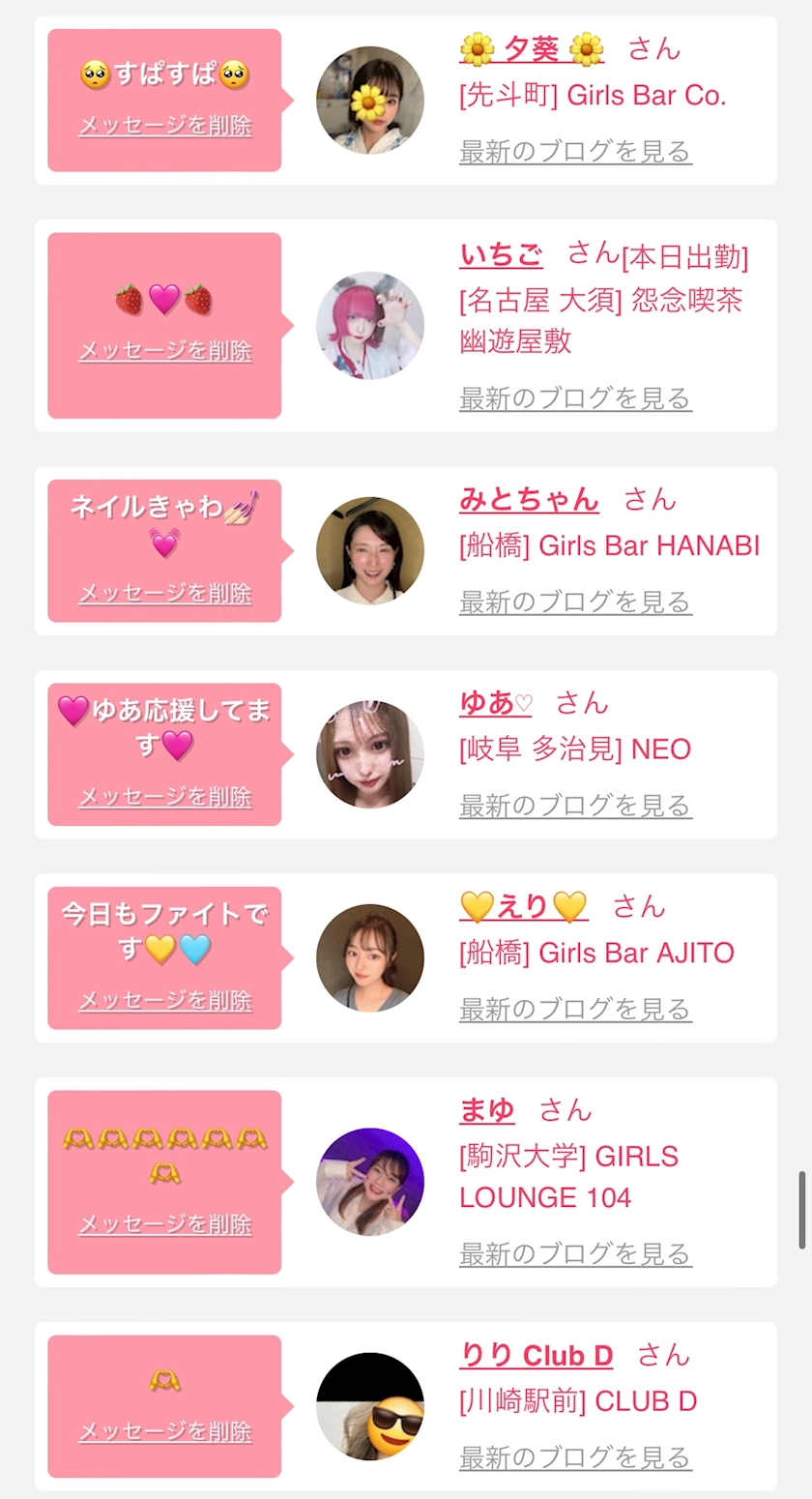Delete the すぱすぱ message
Image resolution: width=812 pixels, height=1499 pixels.
click(165, 126)
